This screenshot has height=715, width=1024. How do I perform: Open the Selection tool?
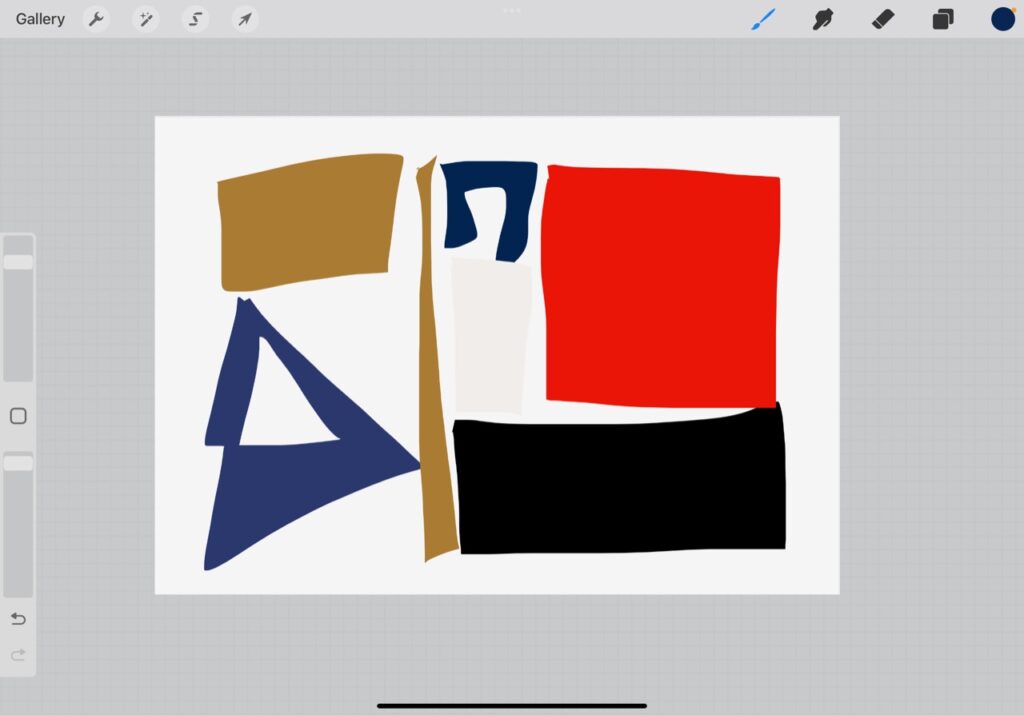point(195,19)
